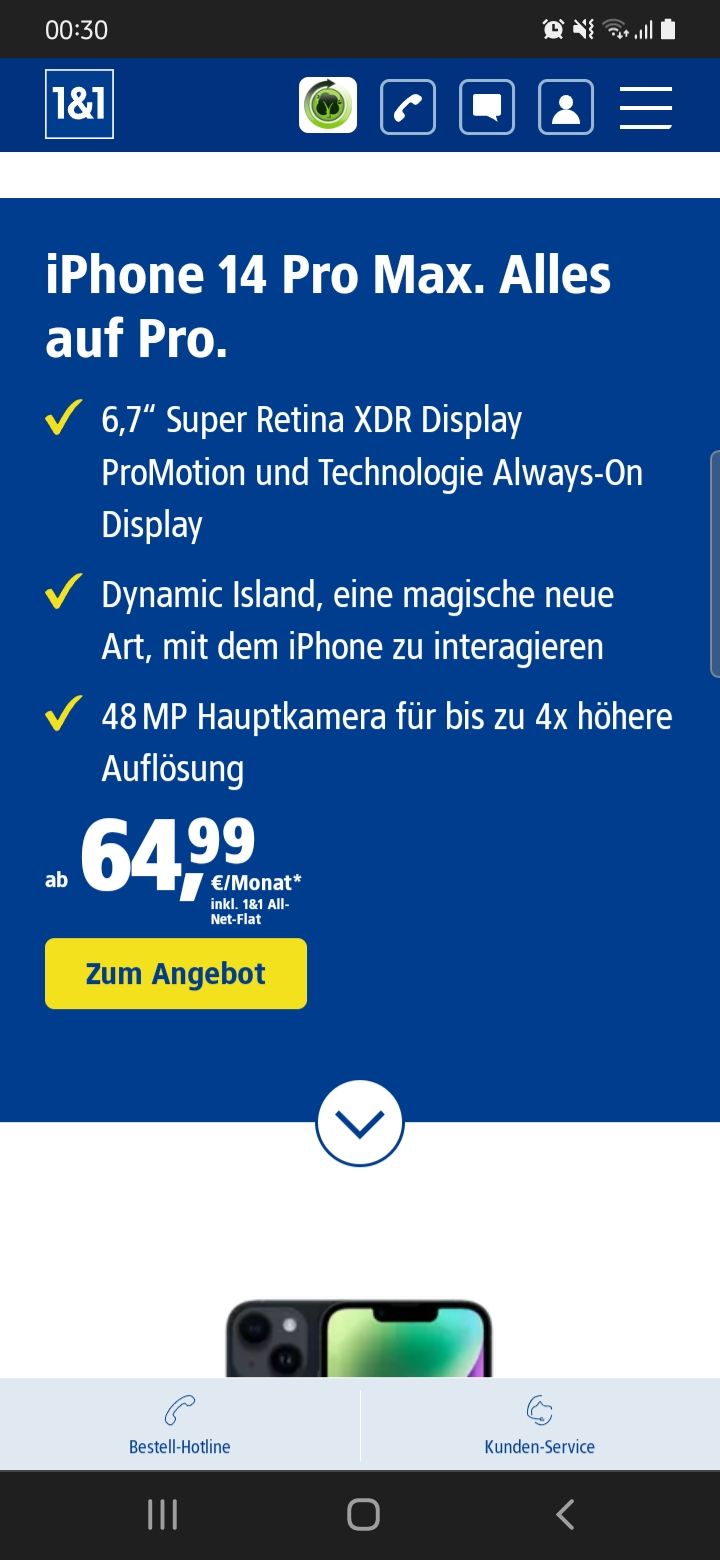Open Kunden-Service
This screenshot has height=1560, width=720.
(540, 1424)
